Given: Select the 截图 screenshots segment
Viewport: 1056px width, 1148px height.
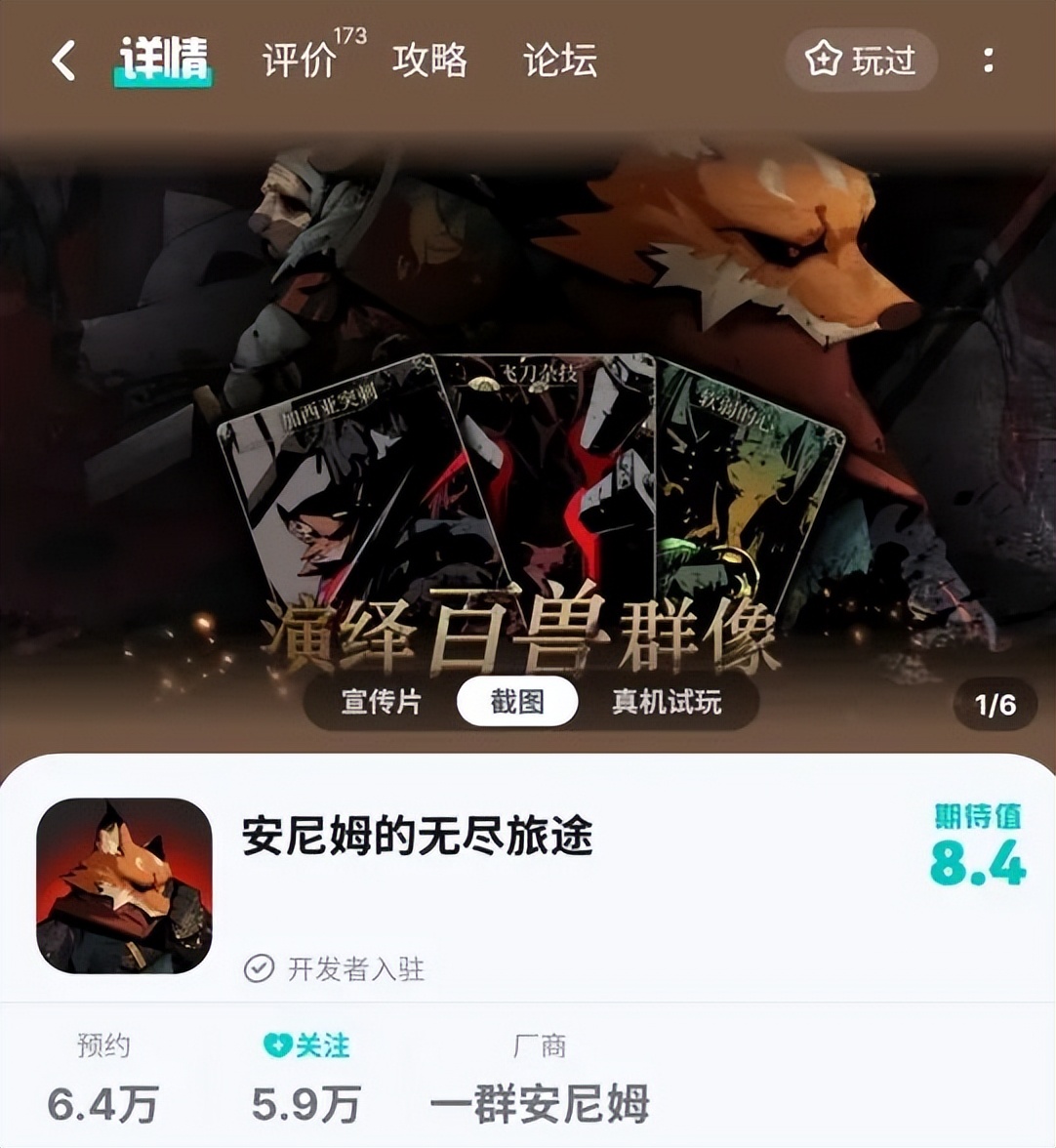Looking at the screenshot, I should coord(517,702).
